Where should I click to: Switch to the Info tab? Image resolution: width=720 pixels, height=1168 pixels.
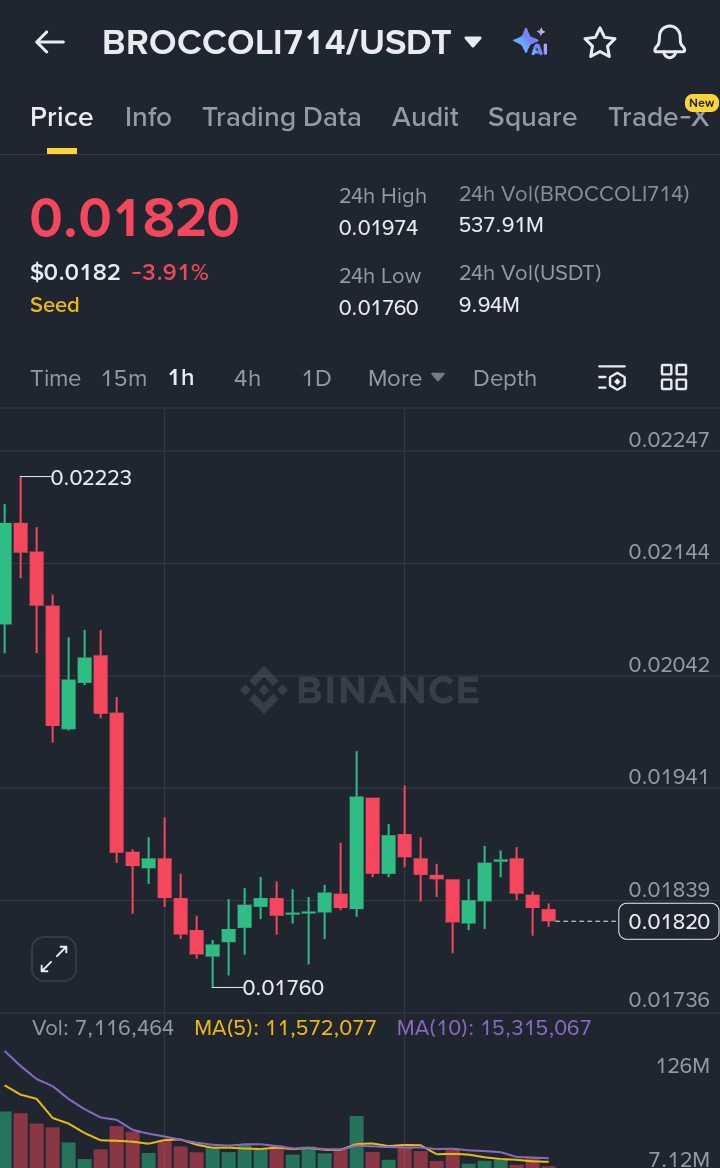(148, 117)
